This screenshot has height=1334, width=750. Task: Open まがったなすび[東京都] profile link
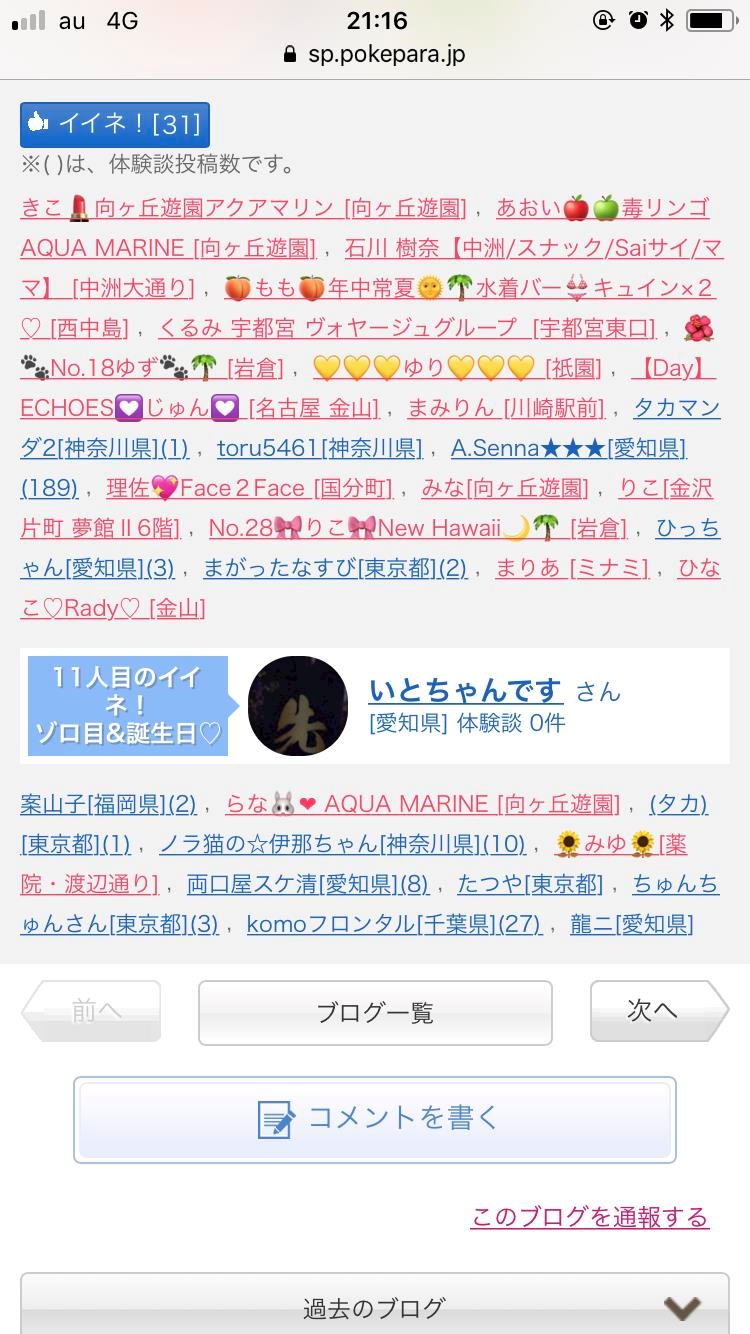pos(335,568)
